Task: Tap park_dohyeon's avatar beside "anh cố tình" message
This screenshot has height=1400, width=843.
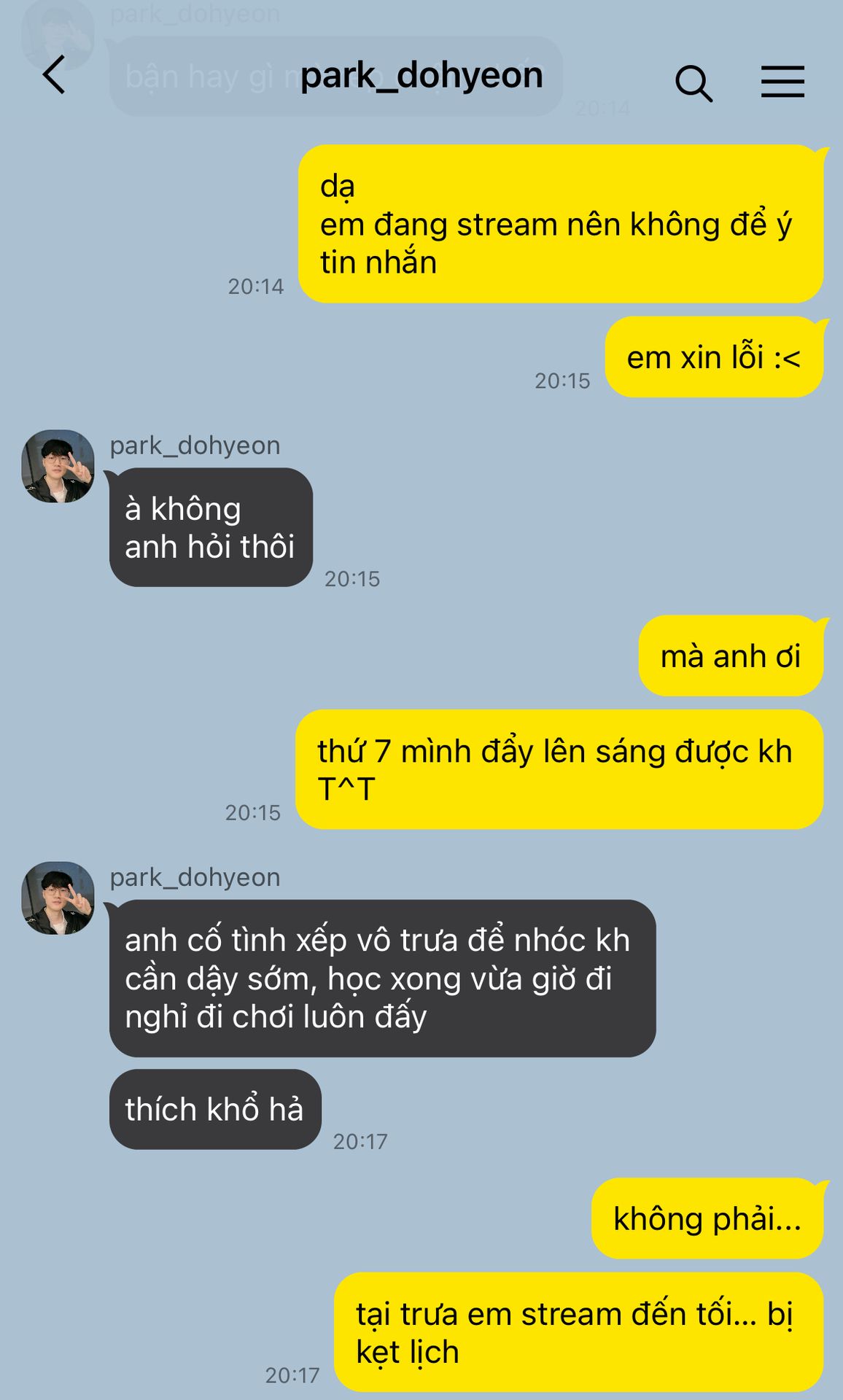Action: pyautogui.click(x=58, y=898)
